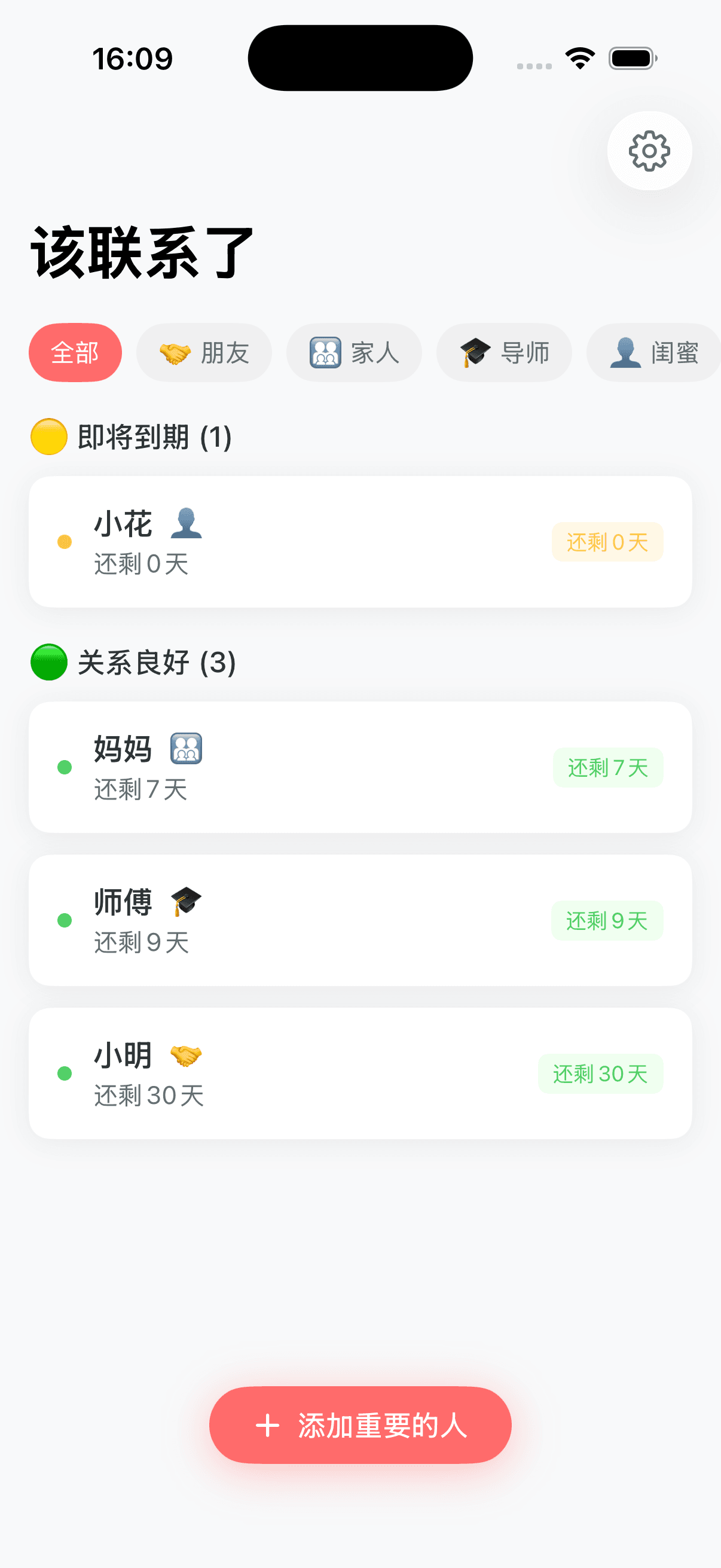This screenshot has width=721, height=1568.
Task: Switch to the 导师 category tab
Action: pyautogui.click(x=505, y=352)
